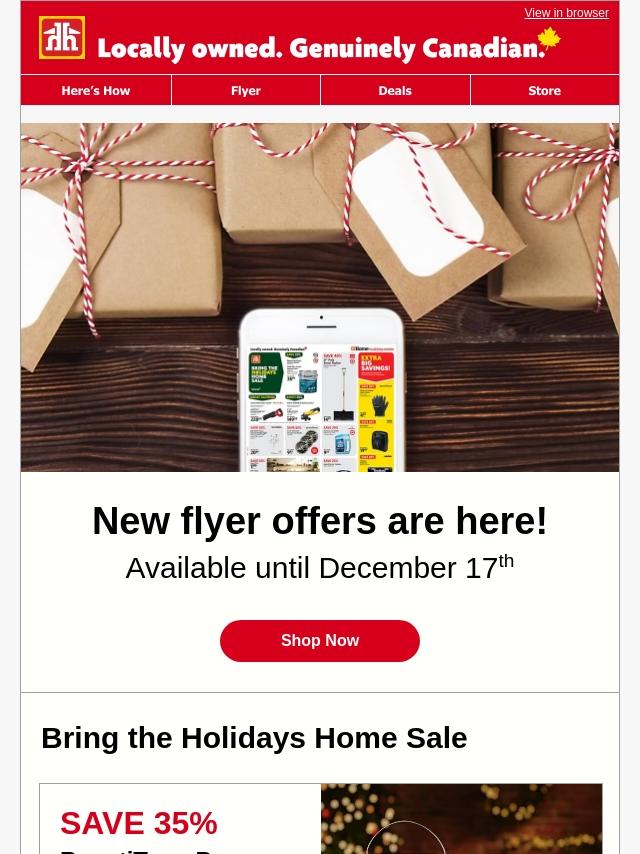Open the Store tab
Viewport: 640px width, 854px height.
[545, 90]
